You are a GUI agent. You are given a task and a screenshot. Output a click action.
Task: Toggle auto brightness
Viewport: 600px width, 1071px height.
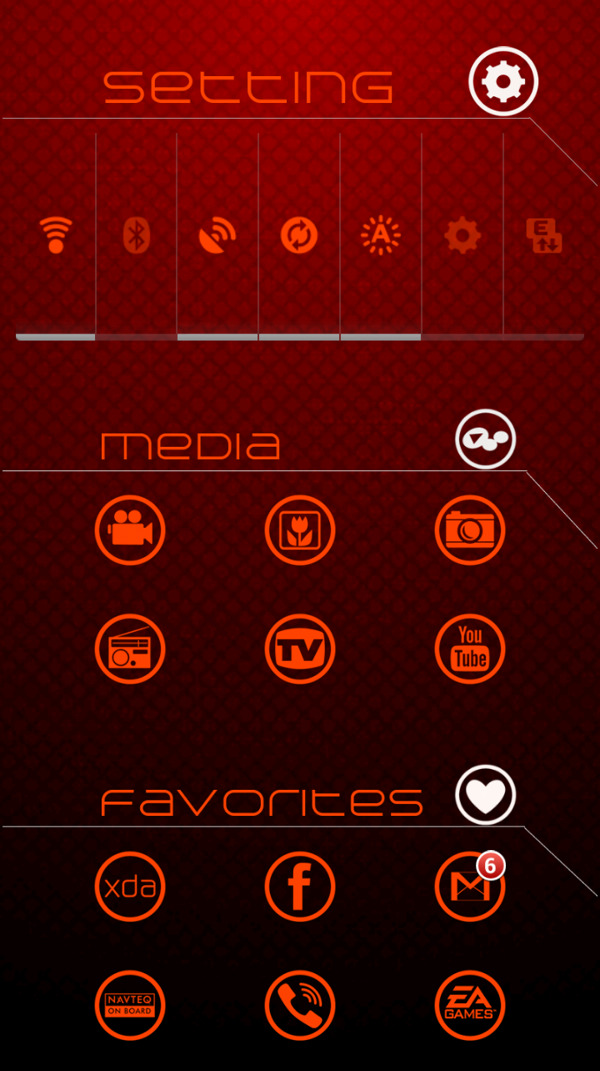coord(380,236)
